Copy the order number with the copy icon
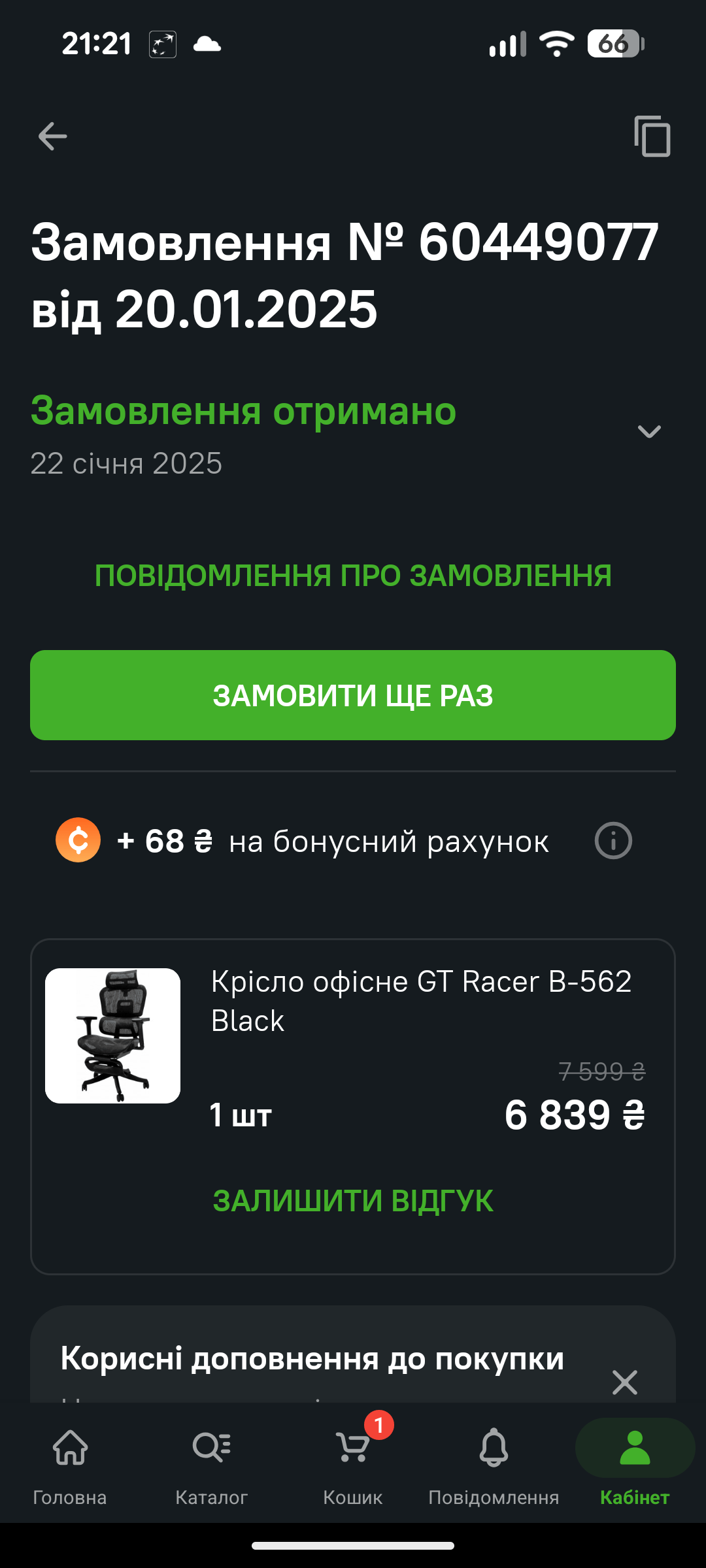Viewport: 706px width, 1568px height. [x=652, y=137]
